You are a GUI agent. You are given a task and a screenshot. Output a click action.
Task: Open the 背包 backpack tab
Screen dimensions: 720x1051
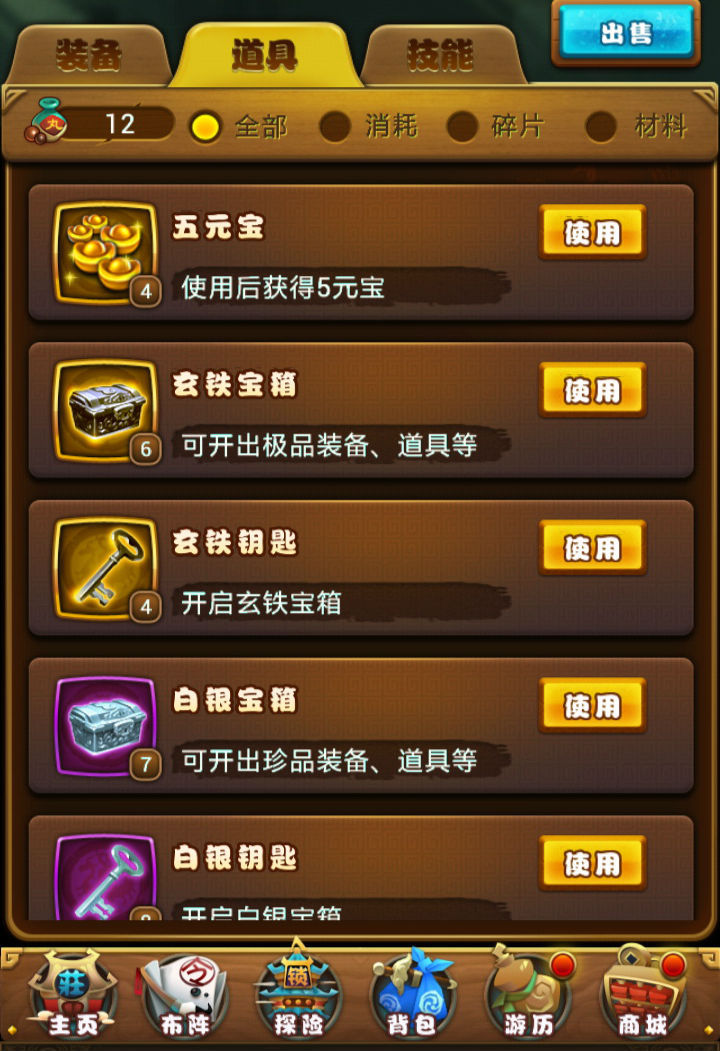[x=412, y=995]
